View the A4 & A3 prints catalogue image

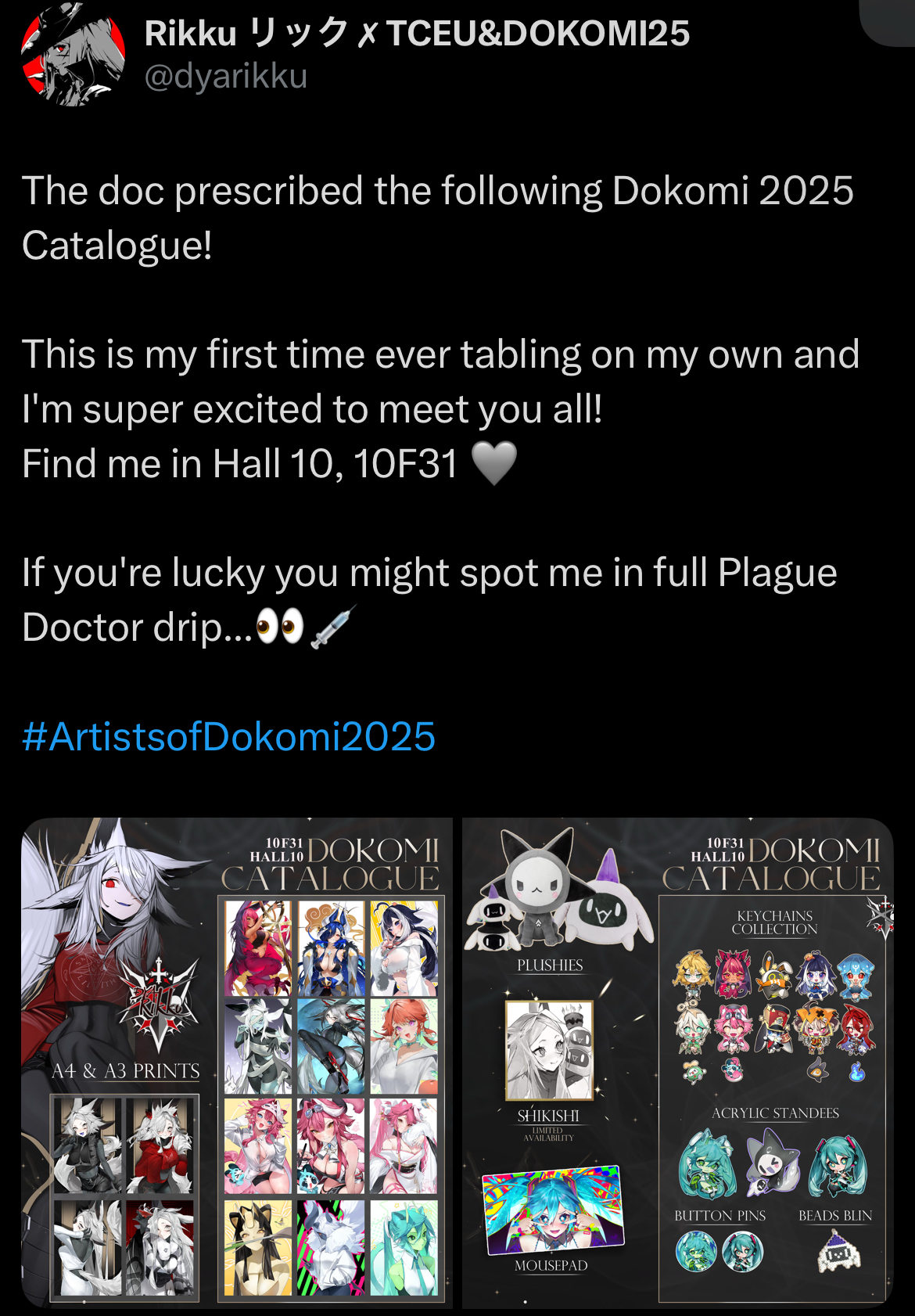click(x=237, y=1062)
